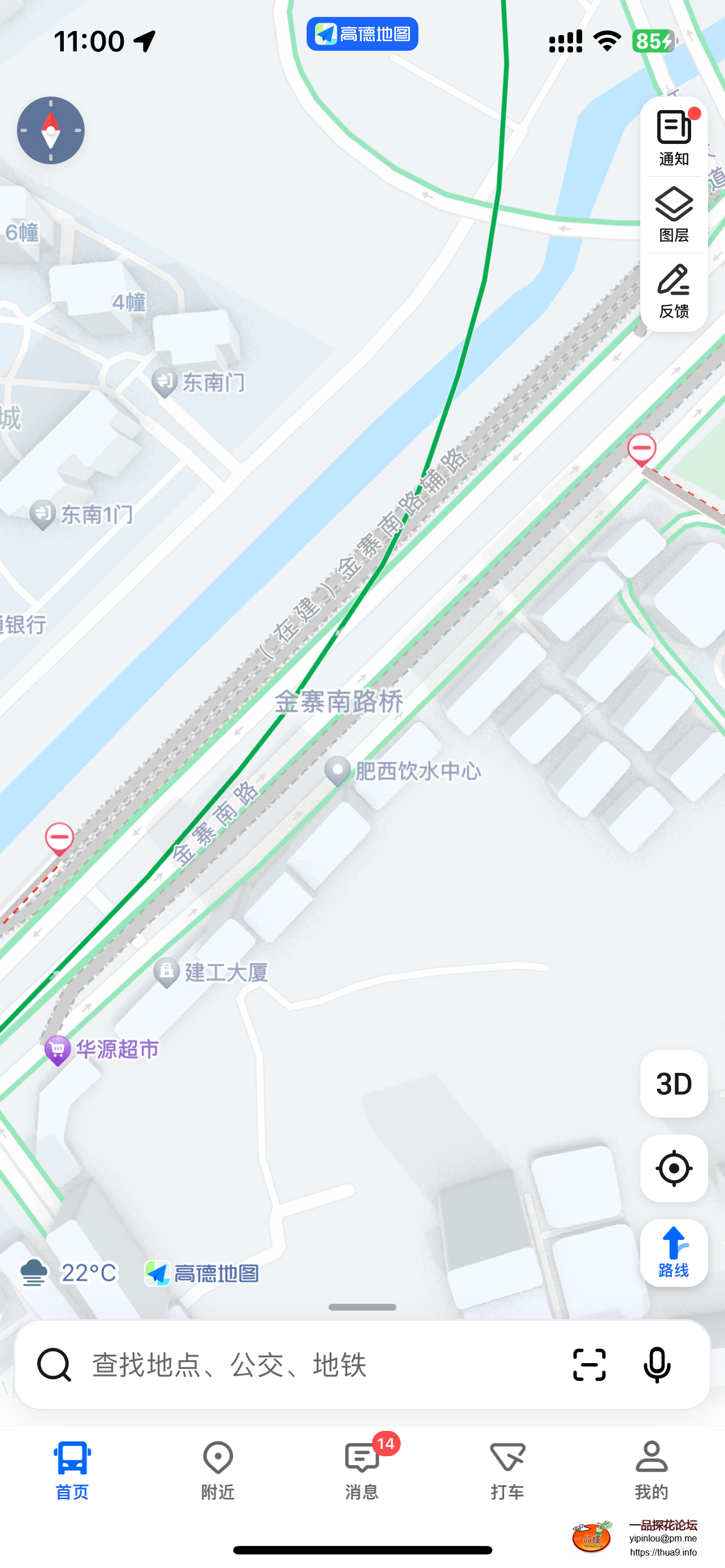The width and height of the screenshot is (725, 1568).
Task: Start voice search with the microphone
Action: point(657,1365)
